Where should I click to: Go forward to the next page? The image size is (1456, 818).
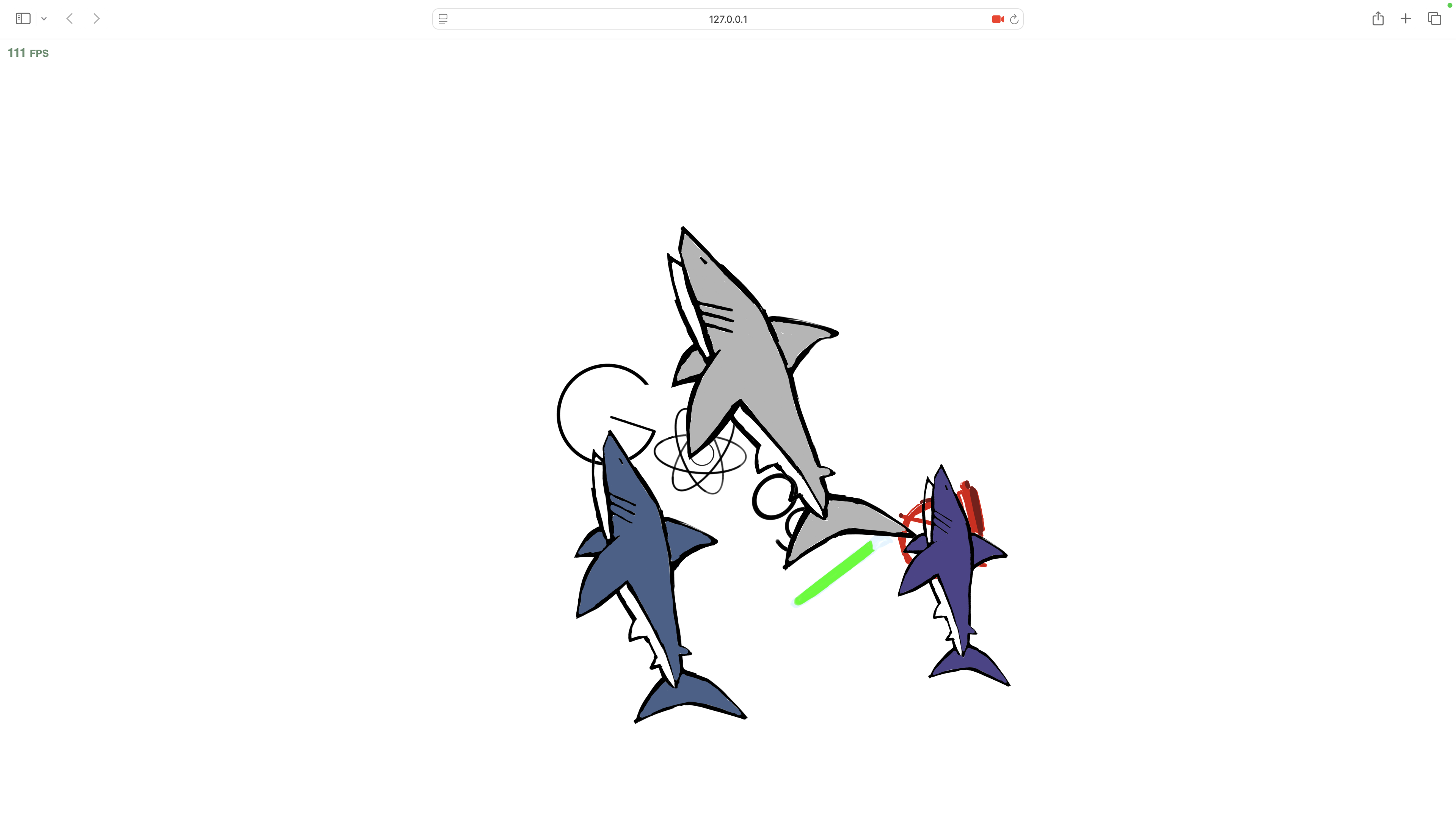click(97, 19)
